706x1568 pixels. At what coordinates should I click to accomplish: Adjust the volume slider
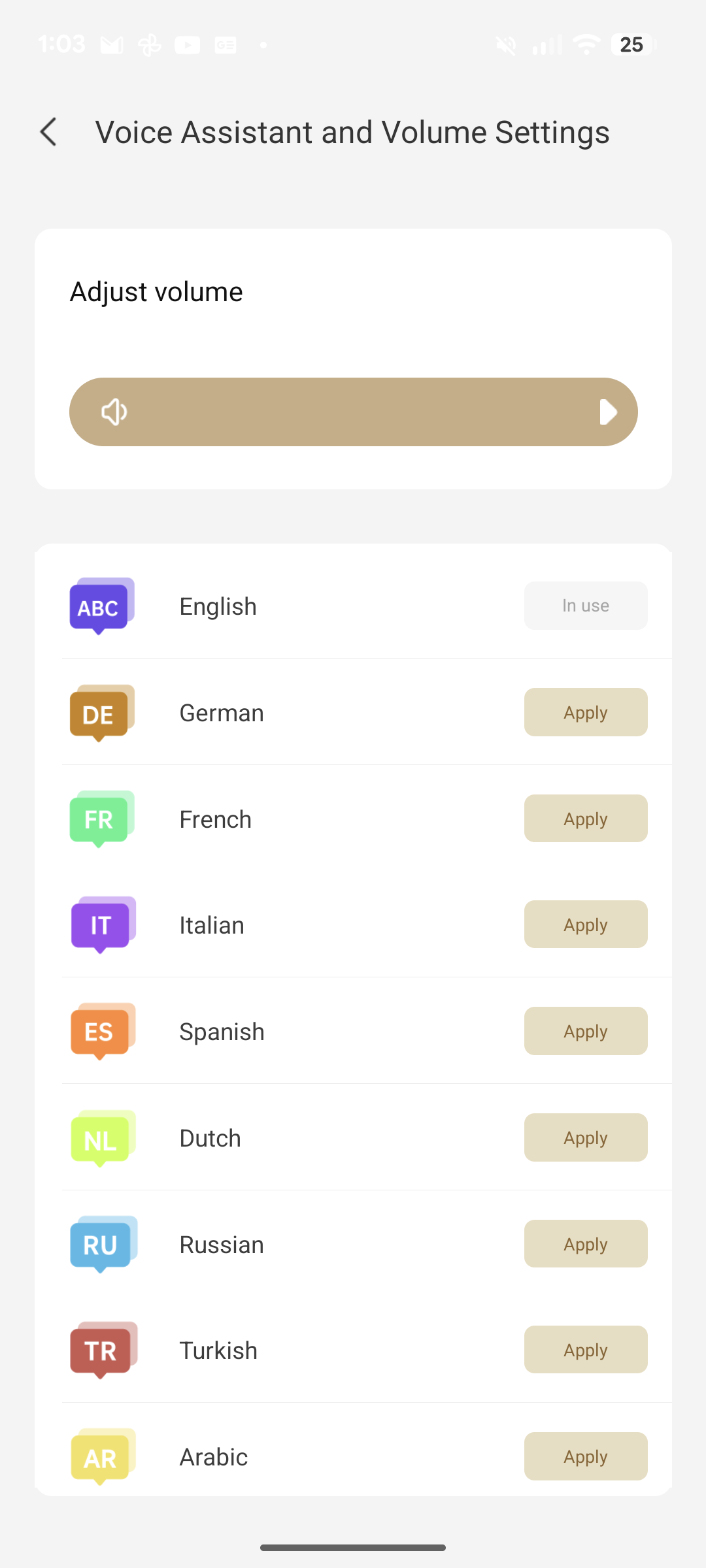[x=353, y=412]
